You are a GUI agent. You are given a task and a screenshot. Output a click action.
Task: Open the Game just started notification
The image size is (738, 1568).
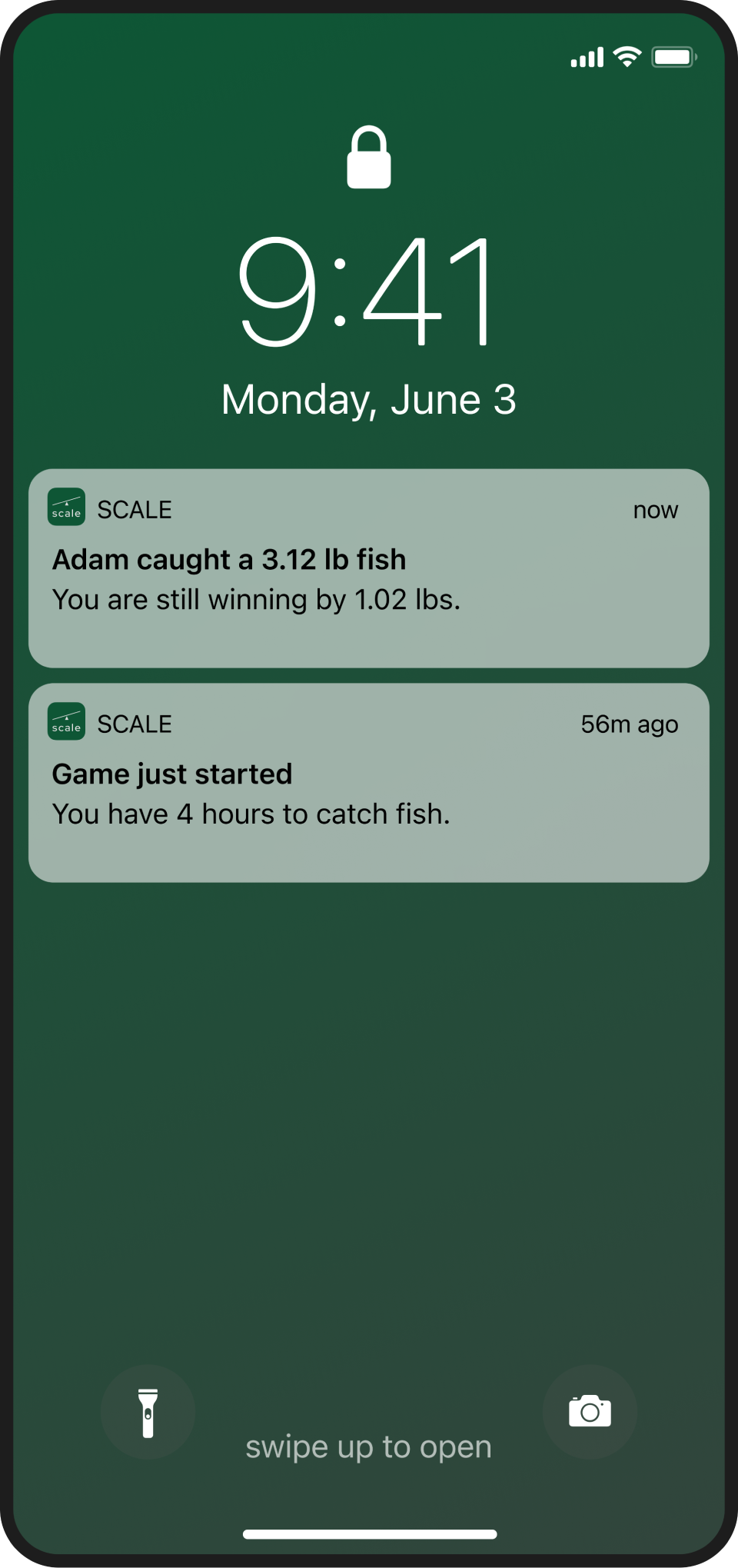(368, 783)
